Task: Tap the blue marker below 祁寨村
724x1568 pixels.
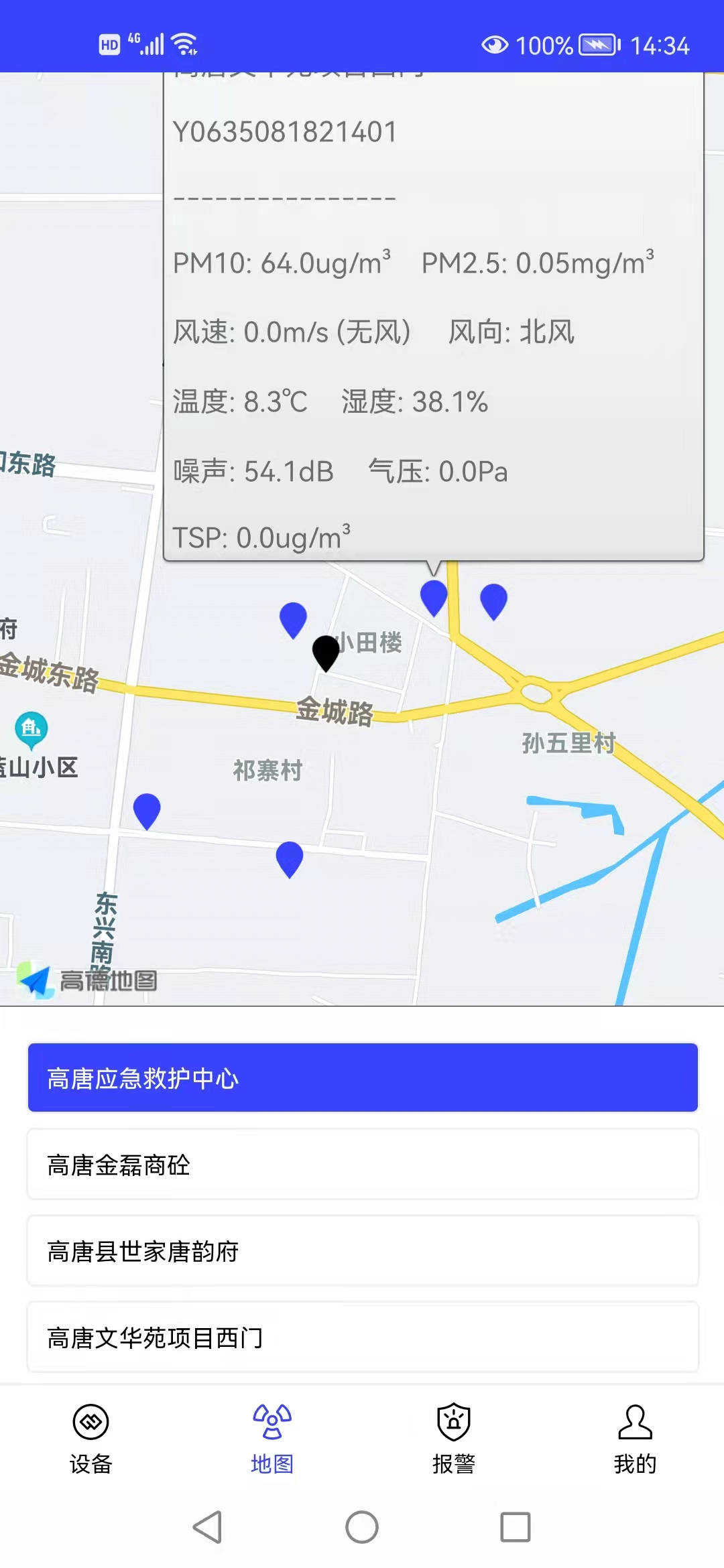Action: pos(290,857)
